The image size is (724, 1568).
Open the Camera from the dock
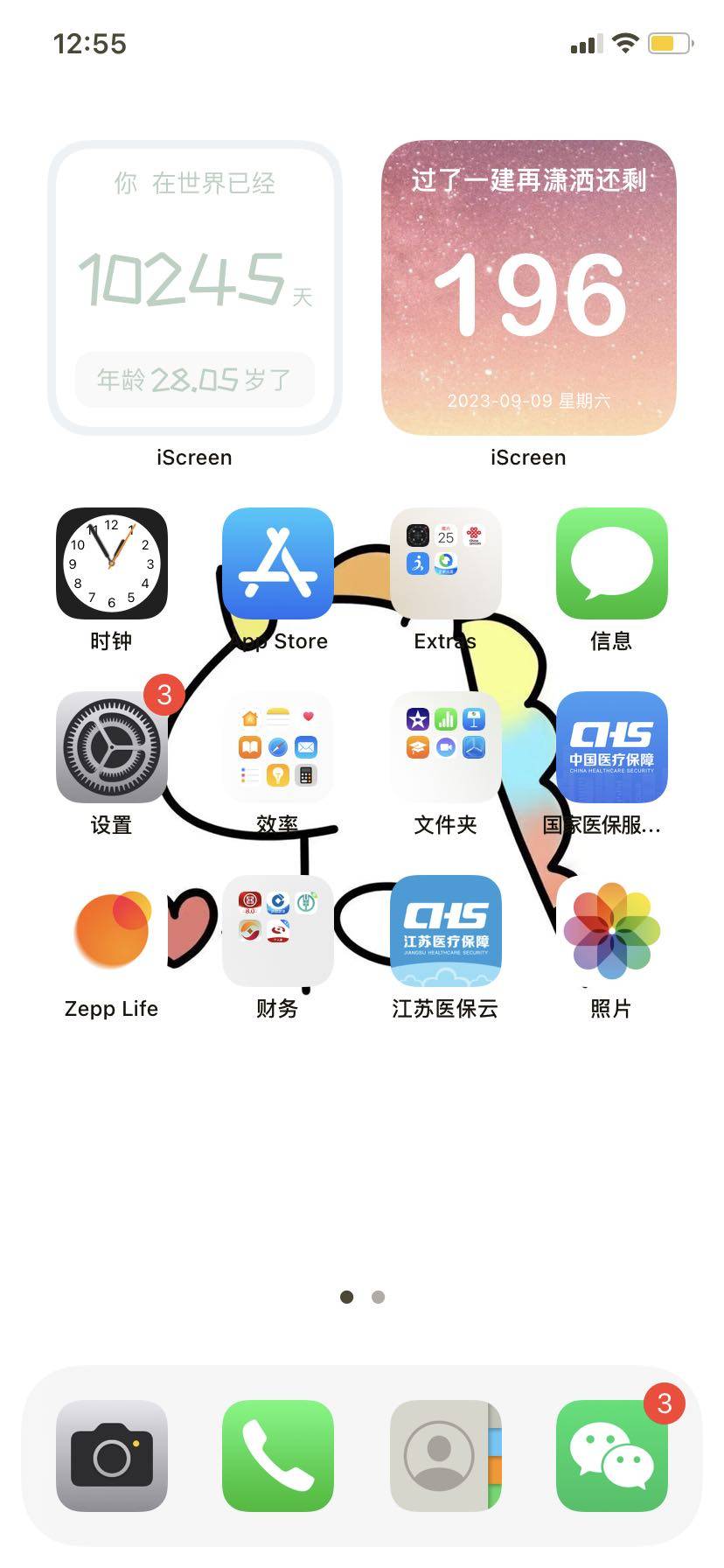111,1456
